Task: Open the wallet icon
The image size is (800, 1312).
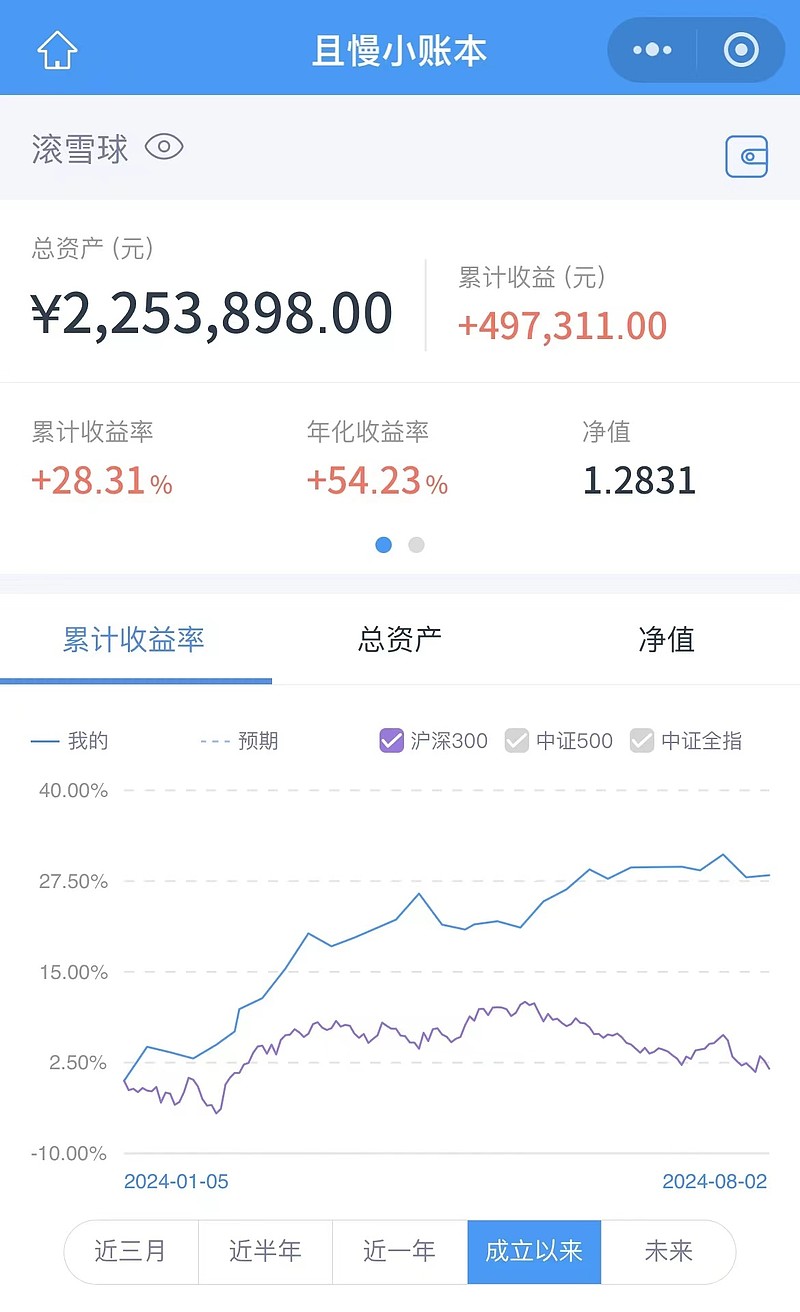Action: [746, 157]
